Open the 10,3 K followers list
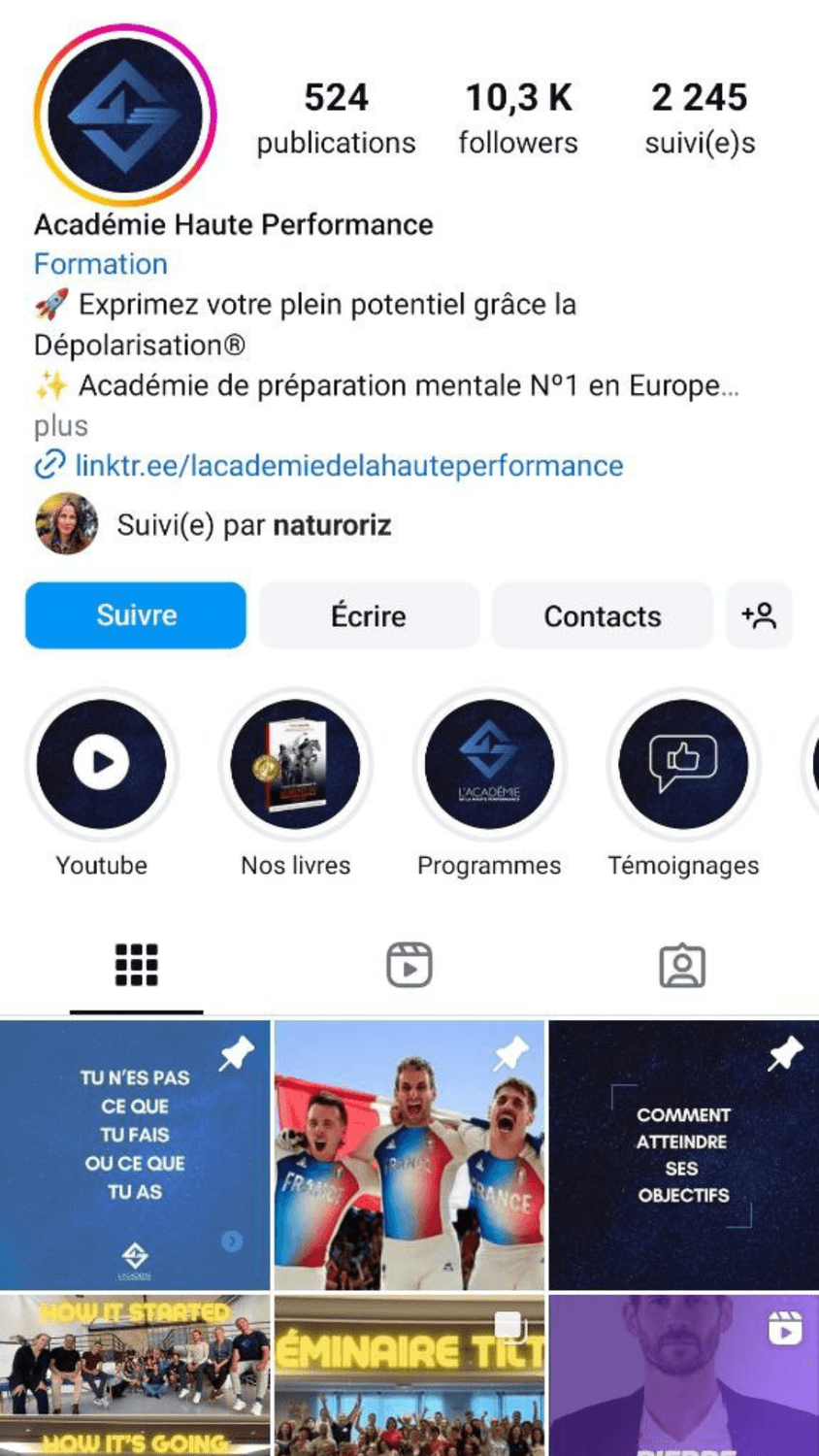This screenshot has width=819, height=1456. [x=518, y=117]
